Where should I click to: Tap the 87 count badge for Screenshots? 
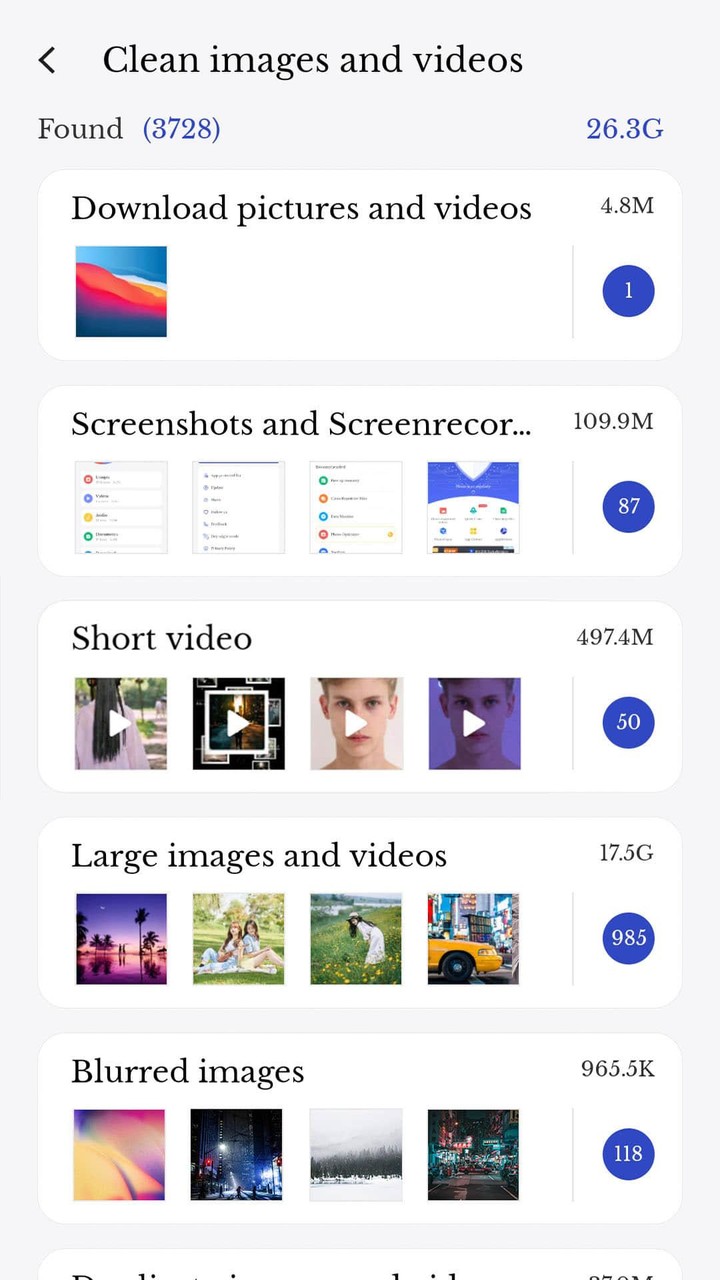point(628,506)
